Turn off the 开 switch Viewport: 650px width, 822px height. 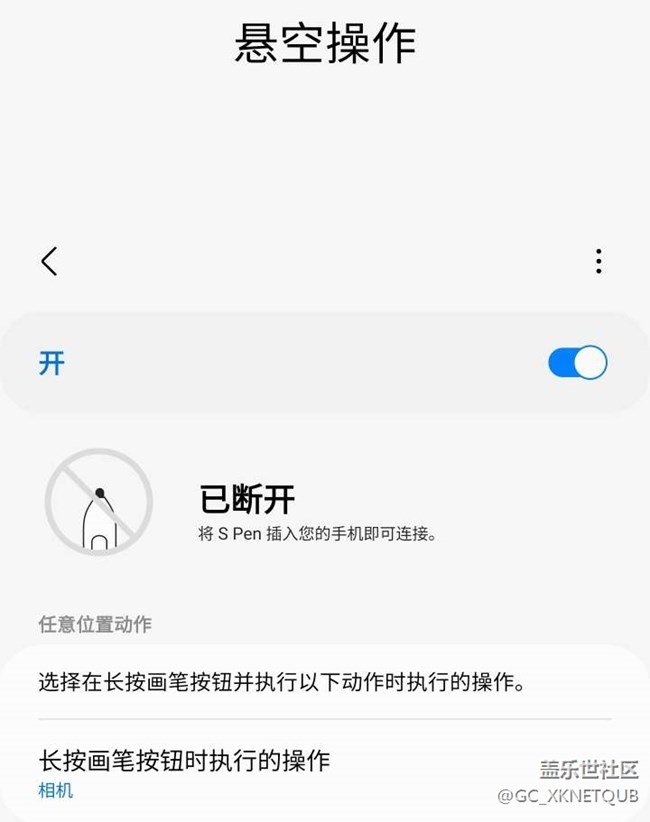pyautogui.click(x=577, y=362)
